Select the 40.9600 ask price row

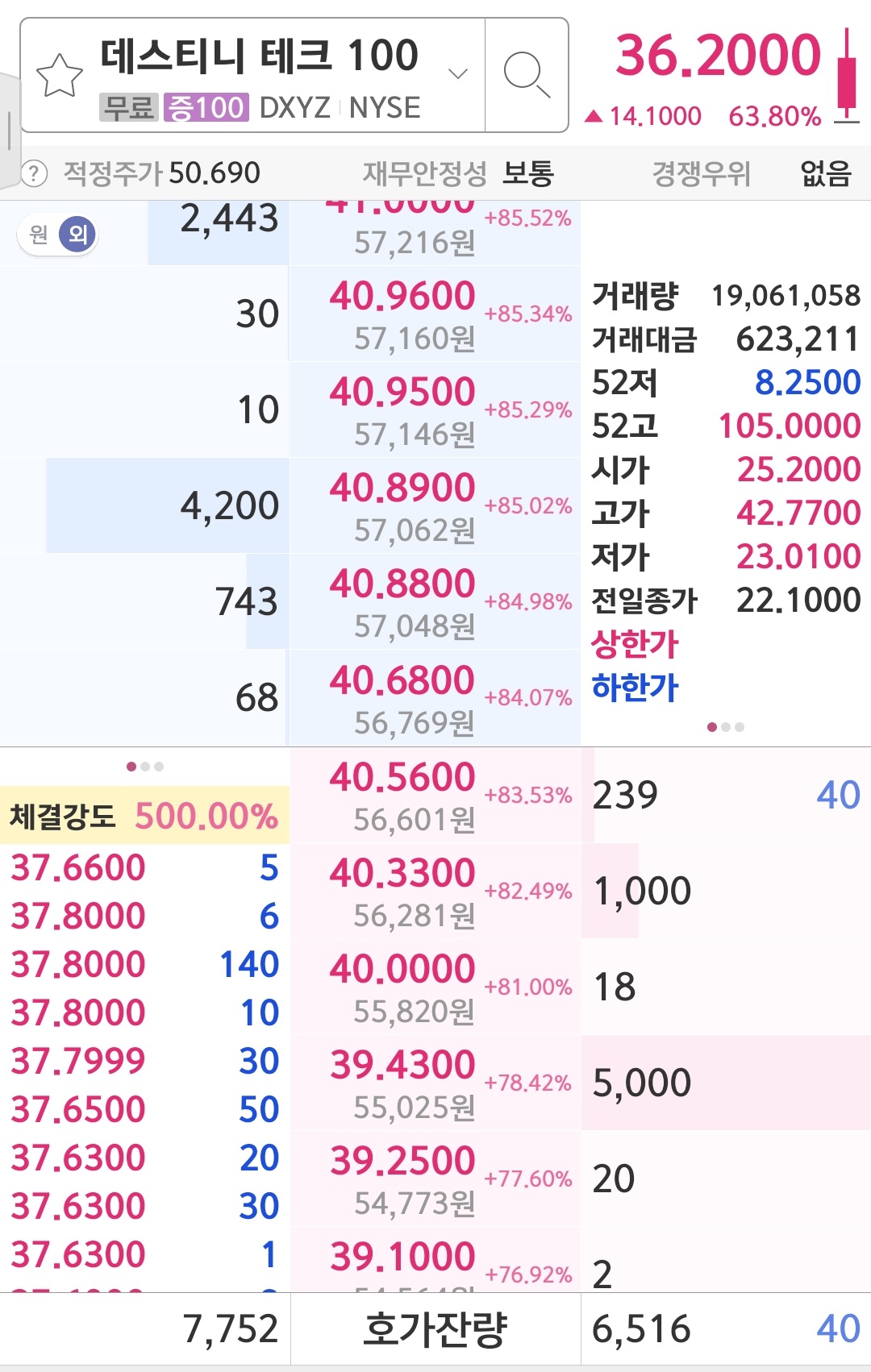pyautogui.click(x=434, y=314)
